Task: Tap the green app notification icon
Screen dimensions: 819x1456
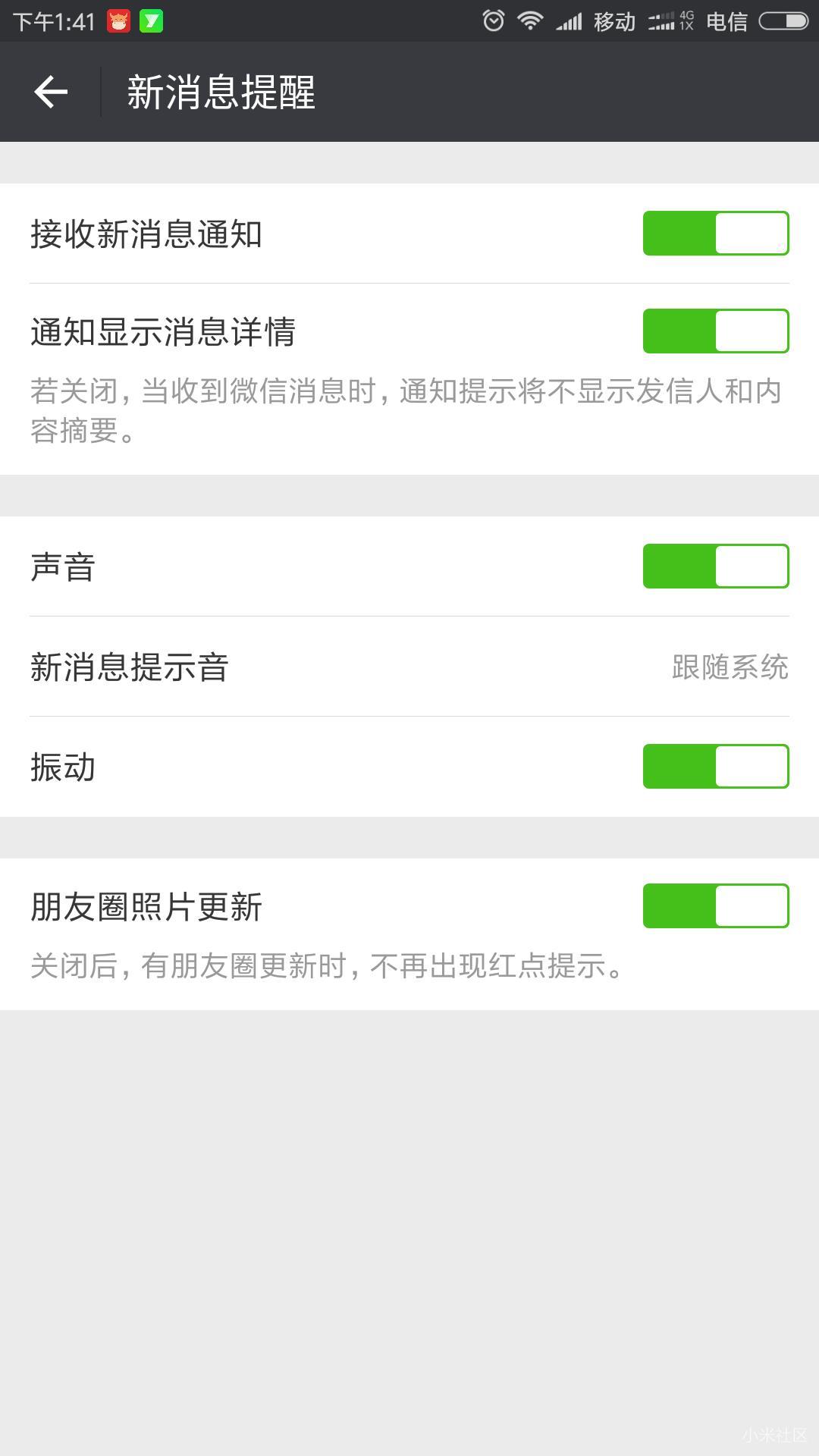Action: pos(152,20)
